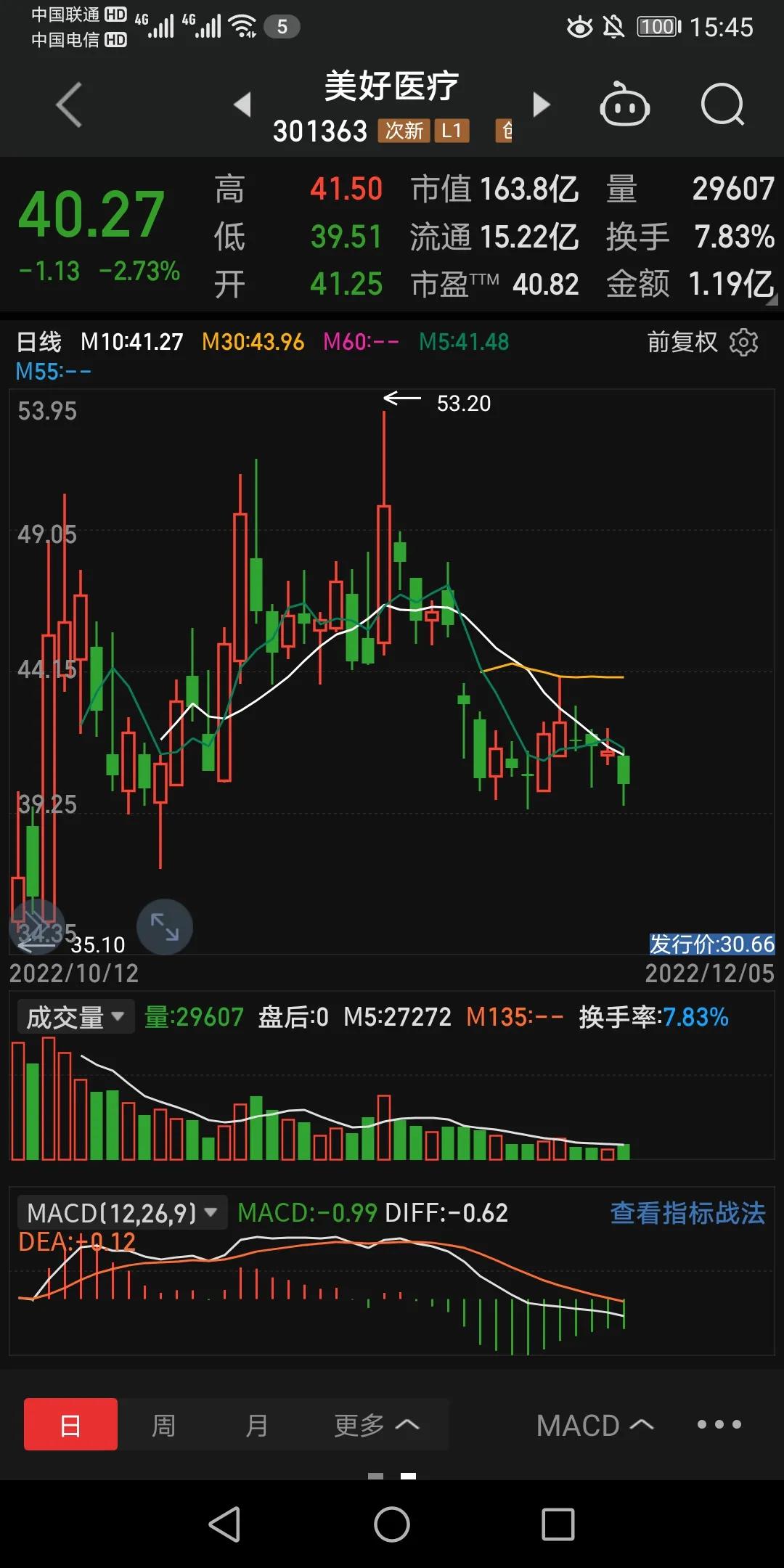This screenshot has width=784, height=1568.
Task: Switch to the 月 monthly chart
Action: [x=257, y=1425]
